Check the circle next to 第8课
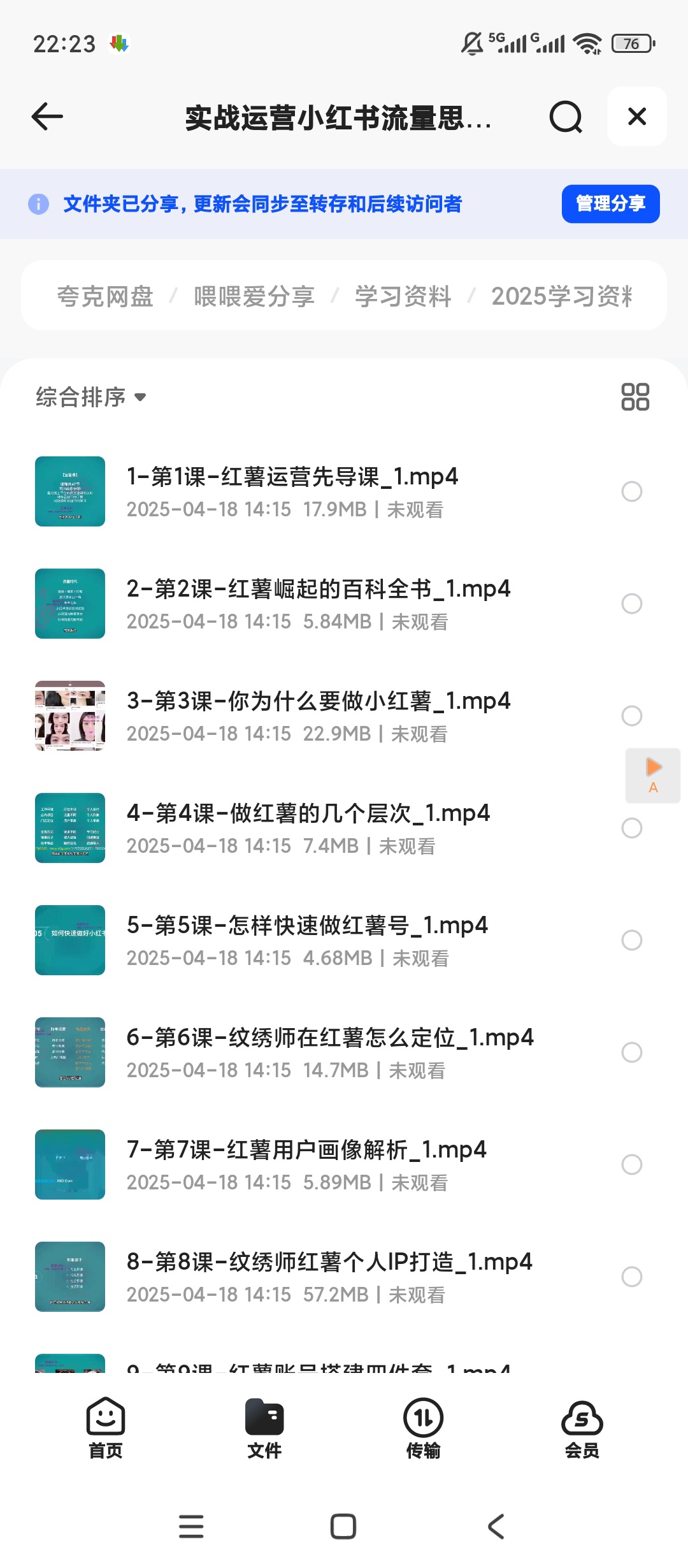This screenshot has width=688, height=1568. tap(631, 1276)
